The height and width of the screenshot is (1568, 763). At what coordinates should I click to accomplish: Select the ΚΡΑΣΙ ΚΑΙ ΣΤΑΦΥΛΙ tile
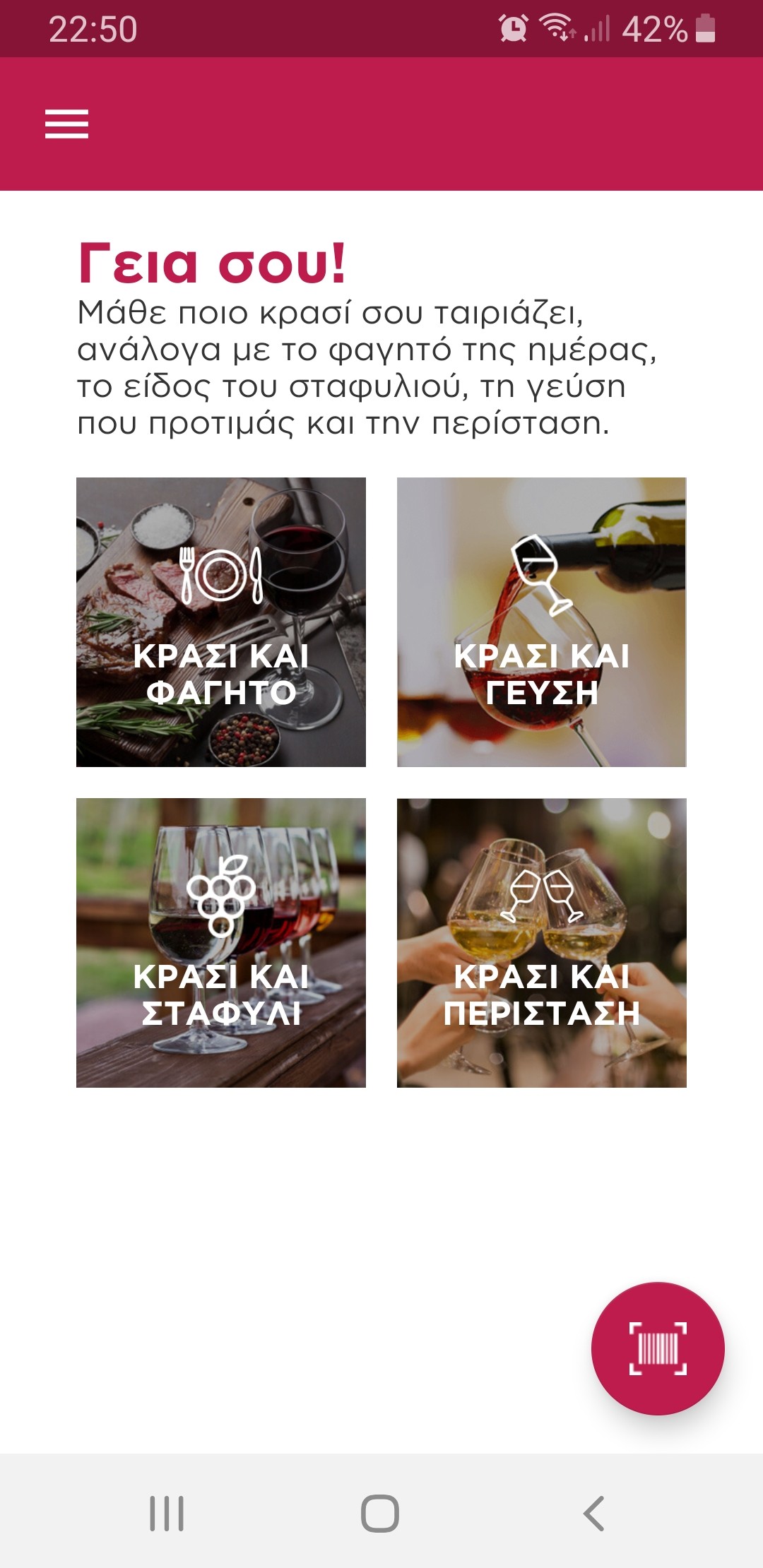tap(221, 943)
